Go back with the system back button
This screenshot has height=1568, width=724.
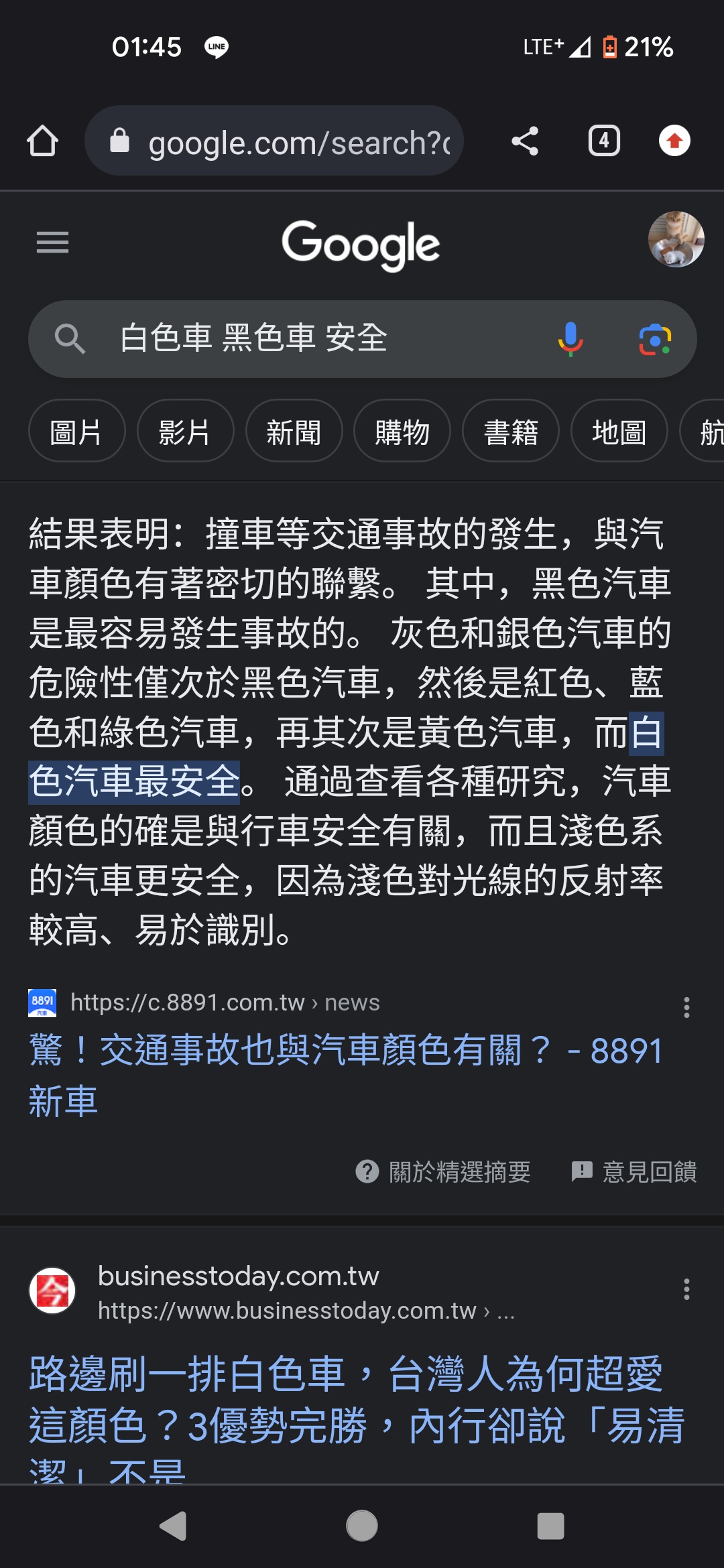[173, 1526]
